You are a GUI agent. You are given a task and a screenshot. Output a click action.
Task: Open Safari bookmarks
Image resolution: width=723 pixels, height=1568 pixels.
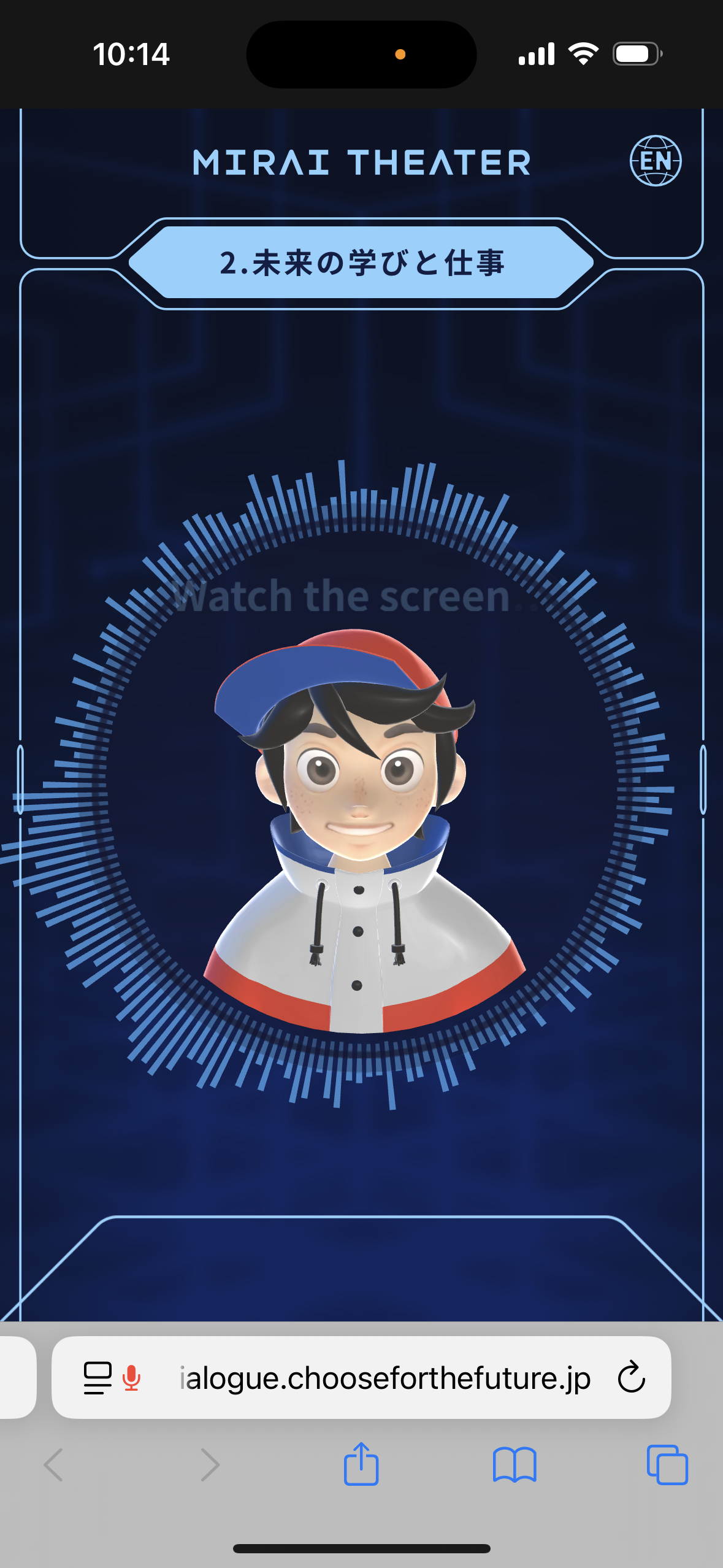(x=515, y=1465)
